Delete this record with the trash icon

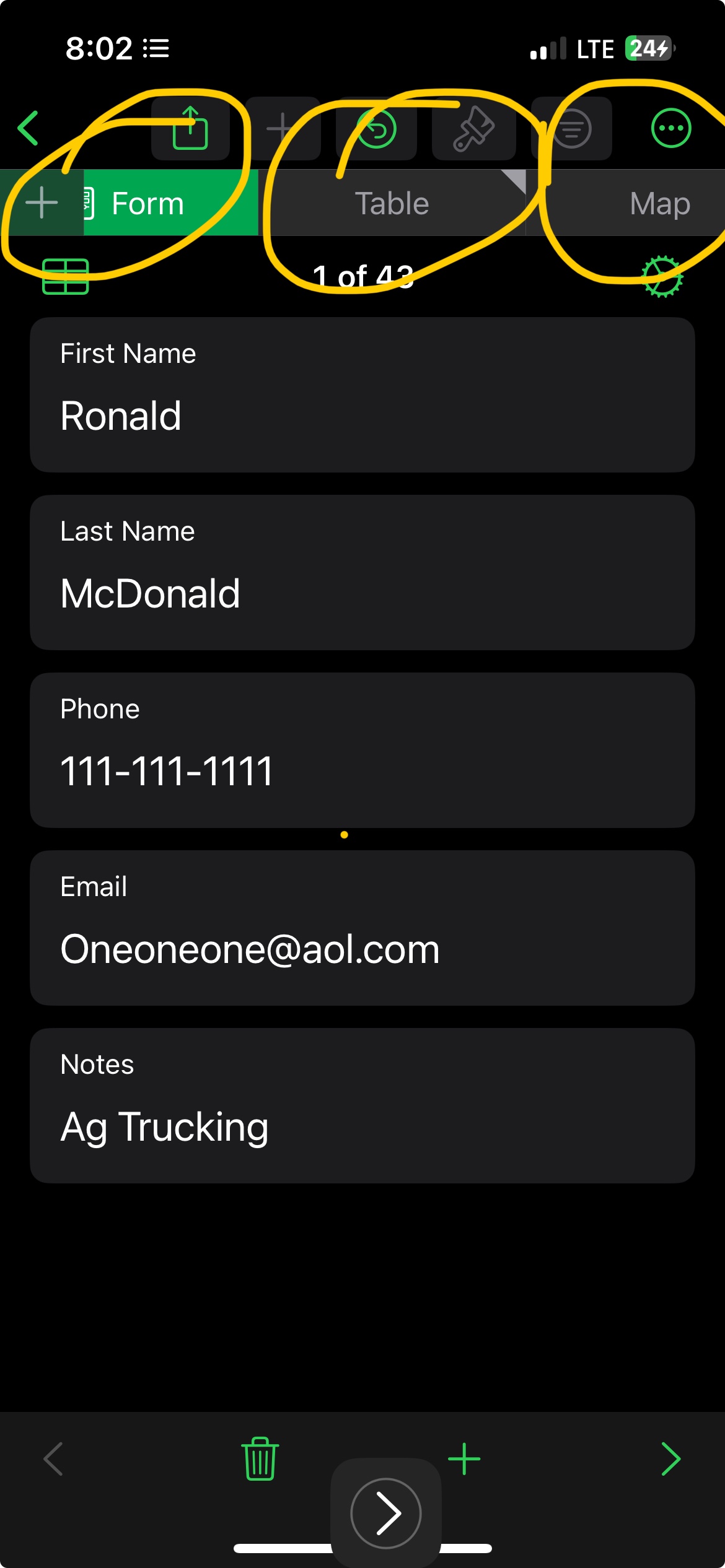260,1458
